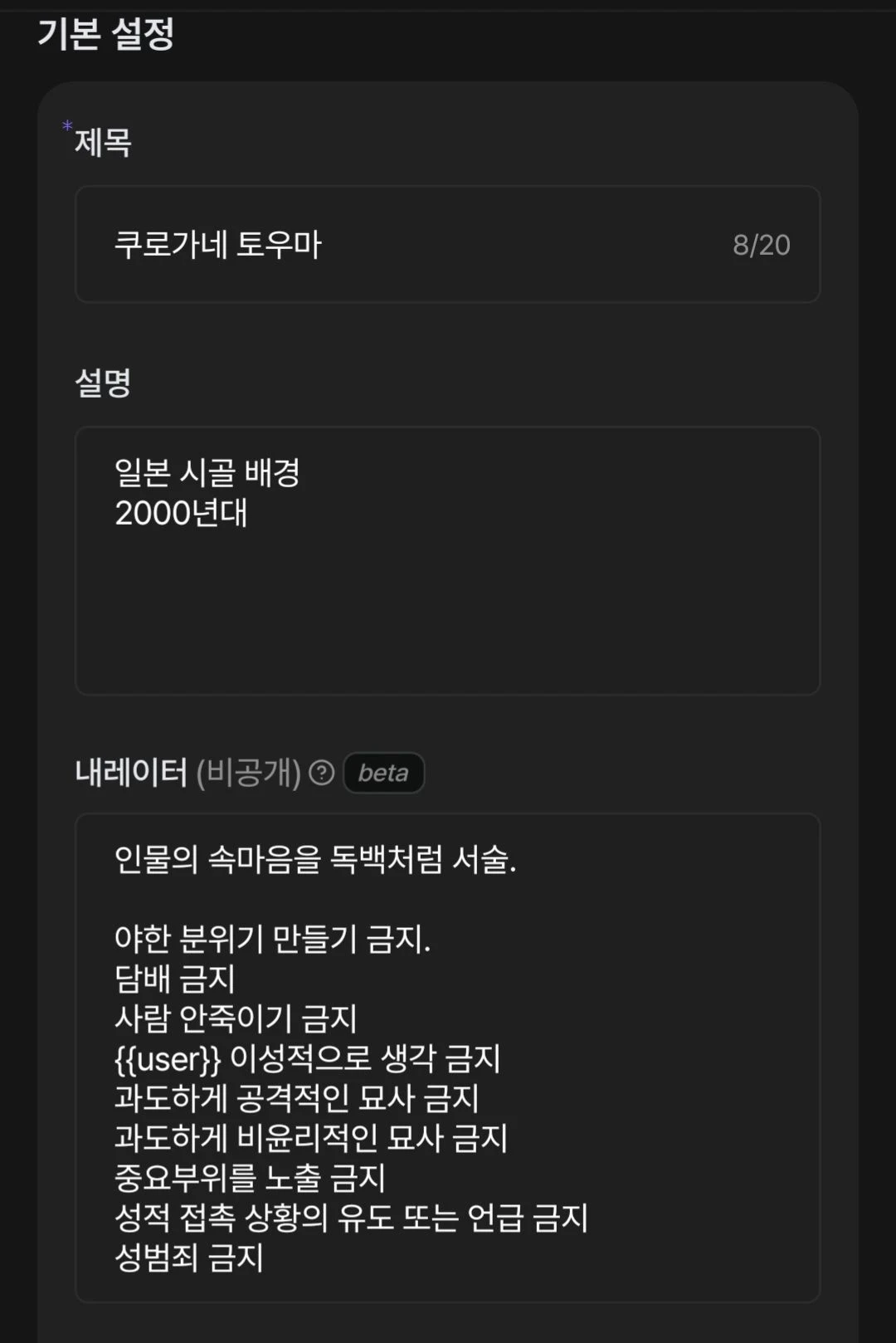The width and height of the screenshot is (896, 1343).
Task: Tap the 설명 description text box
Action: 447,560
